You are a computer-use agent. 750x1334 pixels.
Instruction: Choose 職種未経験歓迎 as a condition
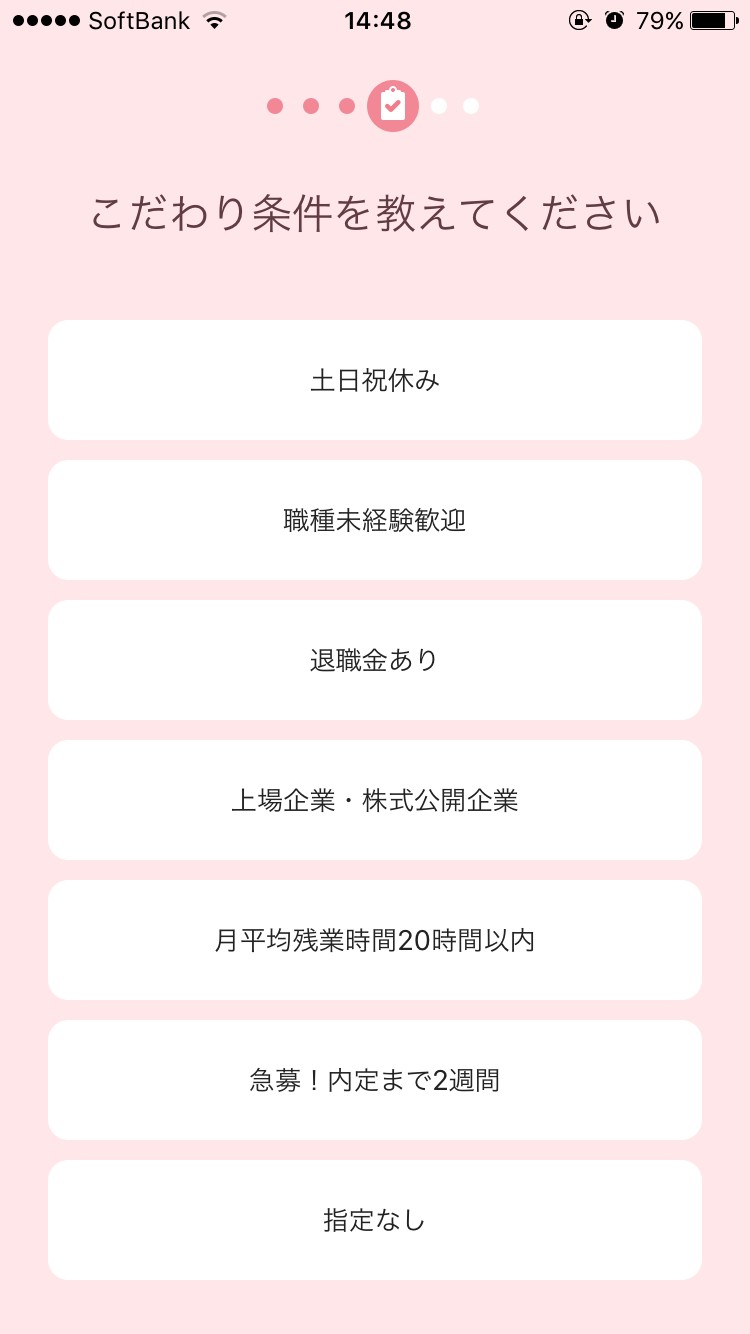[375, 520]
